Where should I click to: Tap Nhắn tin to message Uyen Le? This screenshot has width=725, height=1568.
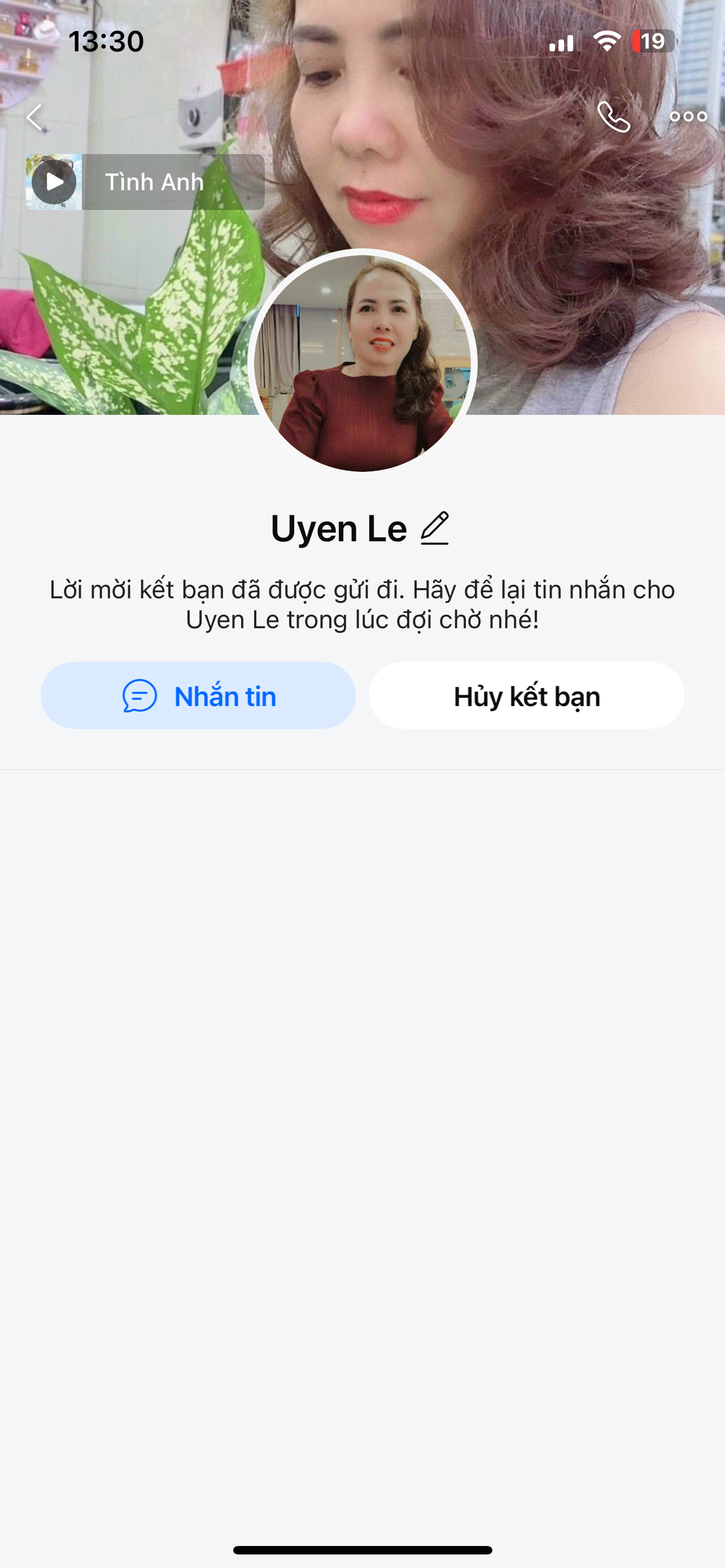(x=198, y=696)
